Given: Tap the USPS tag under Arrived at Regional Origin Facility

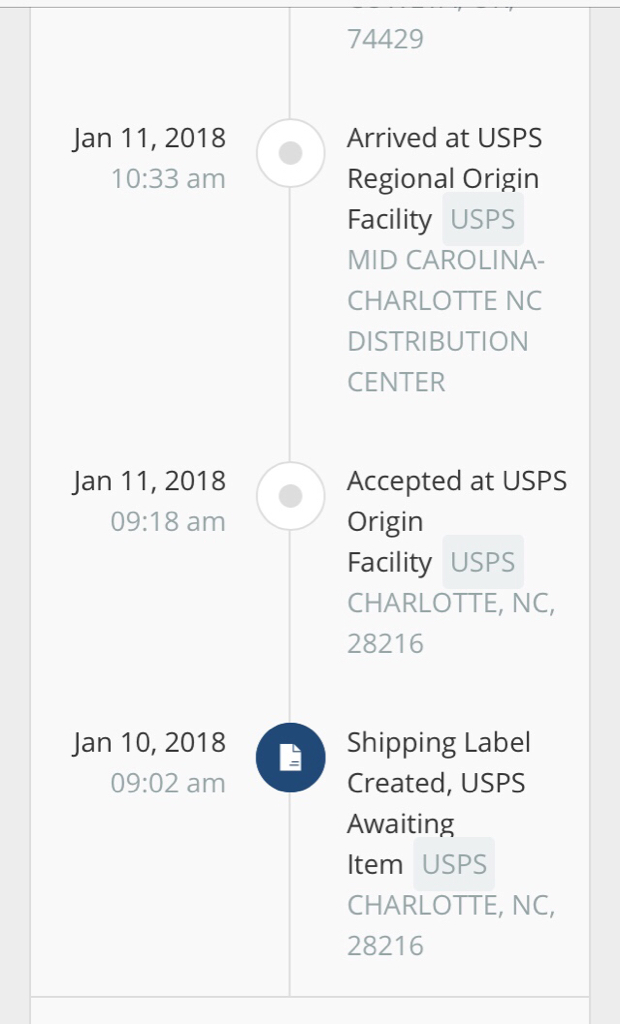Looking at the screenshot, I should (482, 220).
